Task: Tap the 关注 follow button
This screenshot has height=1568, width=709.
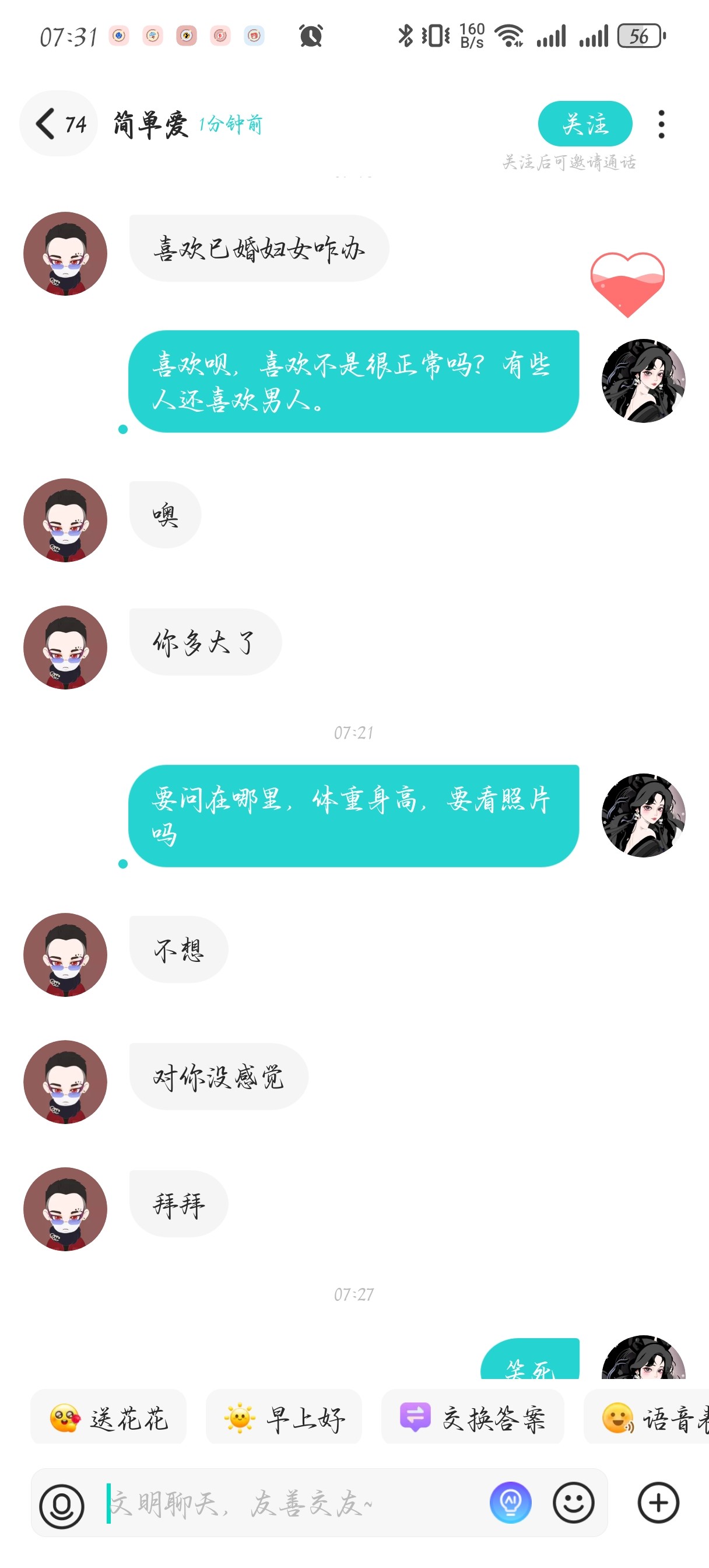Action: click(584, 124)
